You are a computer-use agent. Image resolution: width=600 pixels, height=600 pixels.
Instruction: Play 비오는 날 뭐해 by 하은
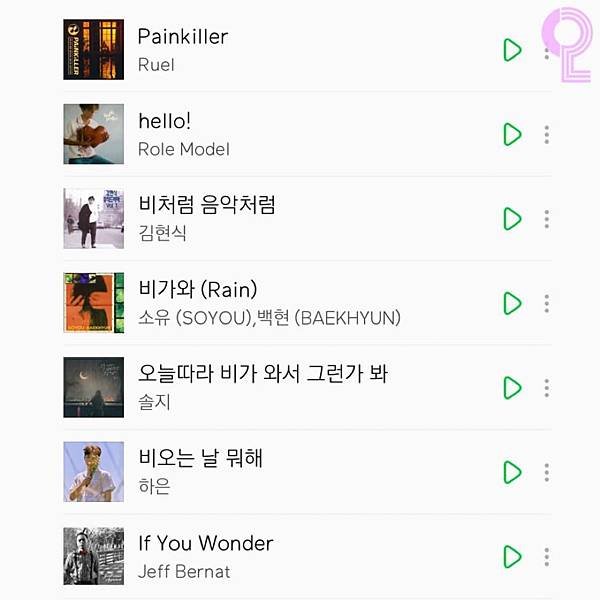coord(512,472)
